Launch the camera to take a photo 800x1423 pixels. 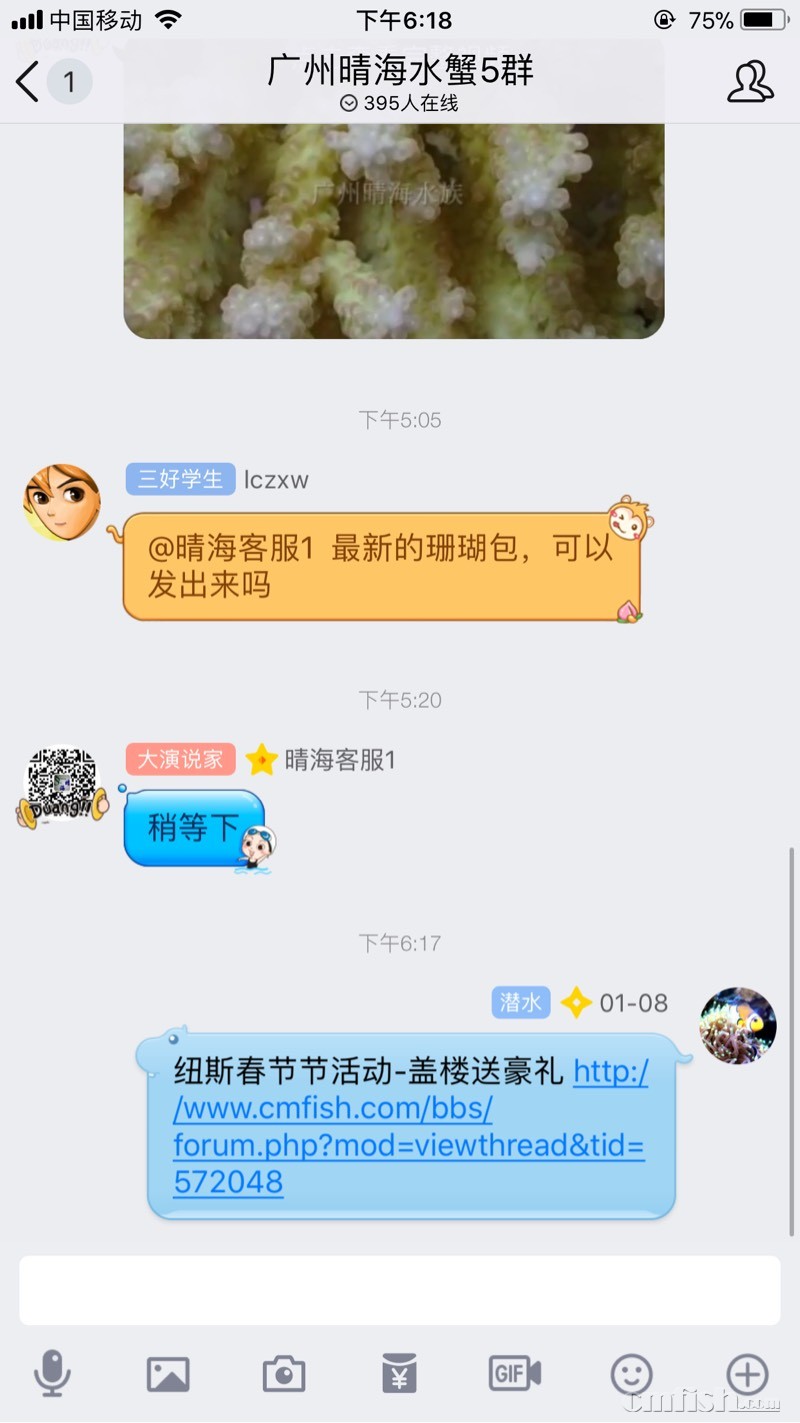pos(284,1374)
